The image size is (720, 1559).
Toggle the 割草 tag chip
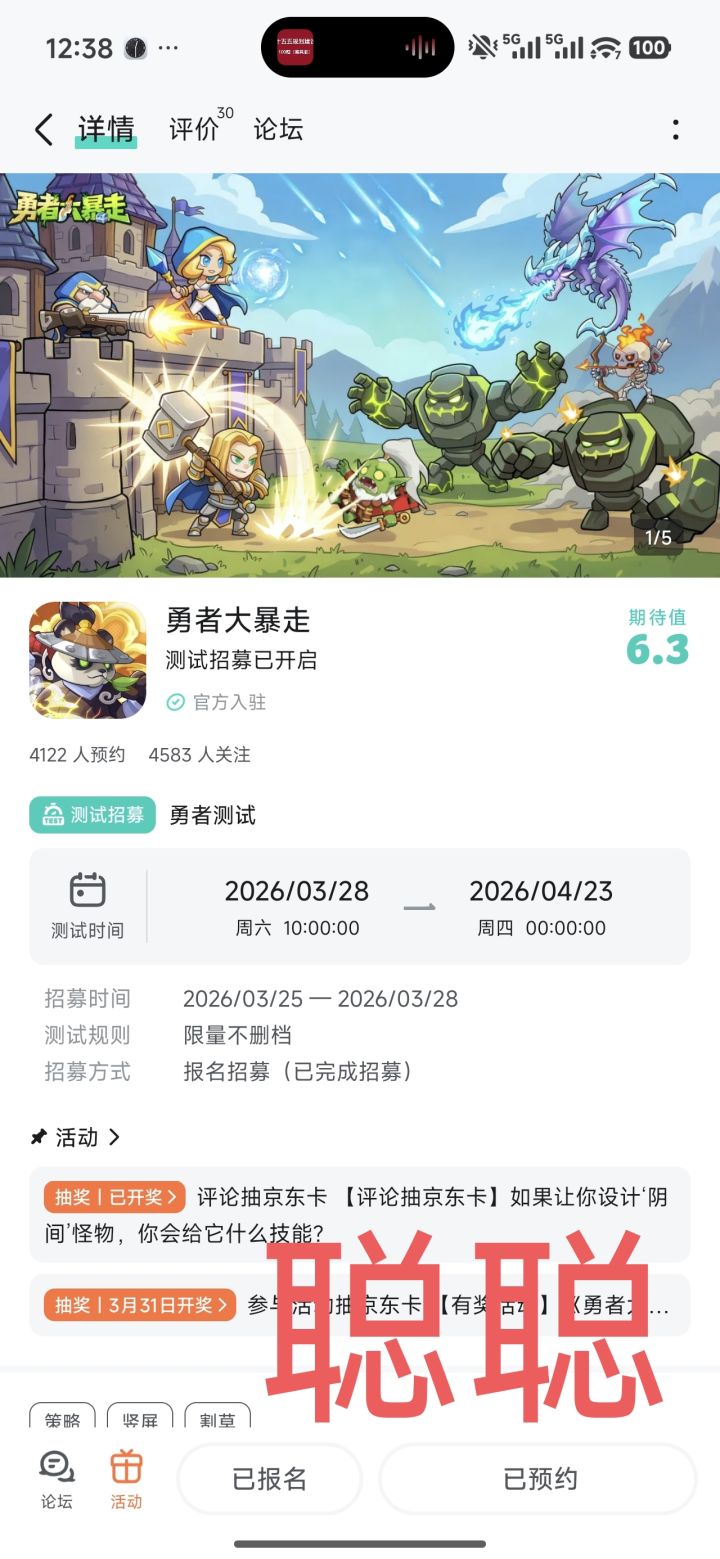point(218,1419)
